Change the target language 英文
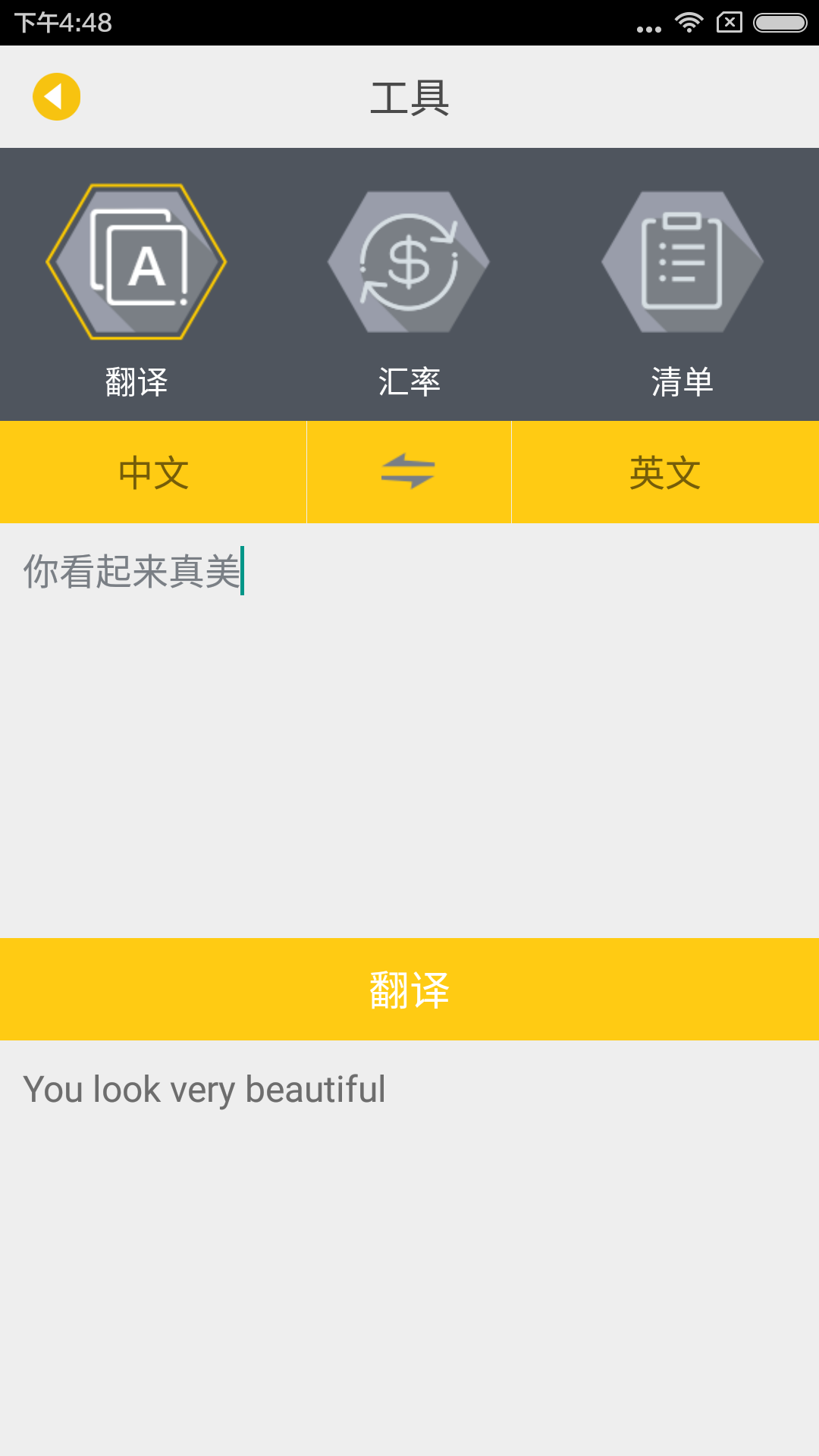Viewport: 819px width, 1456px height. [665, 472]
